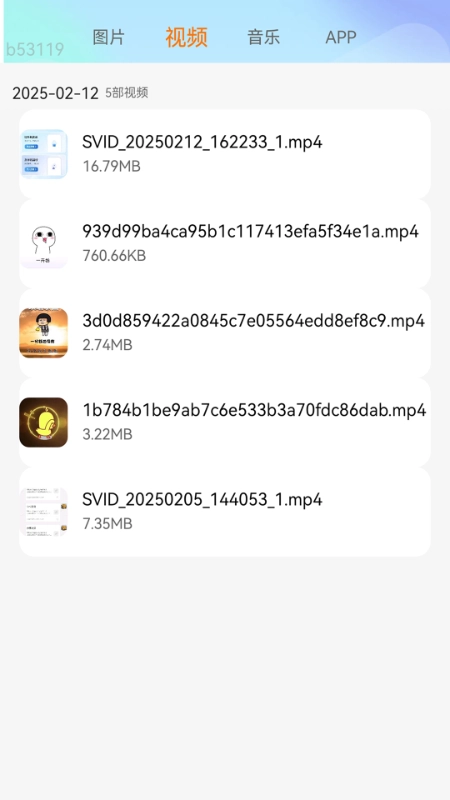Screen dimensions: 450x800
Task: Open video SVID_20250205_144053_1.mp4
Action: coord(224,511)
